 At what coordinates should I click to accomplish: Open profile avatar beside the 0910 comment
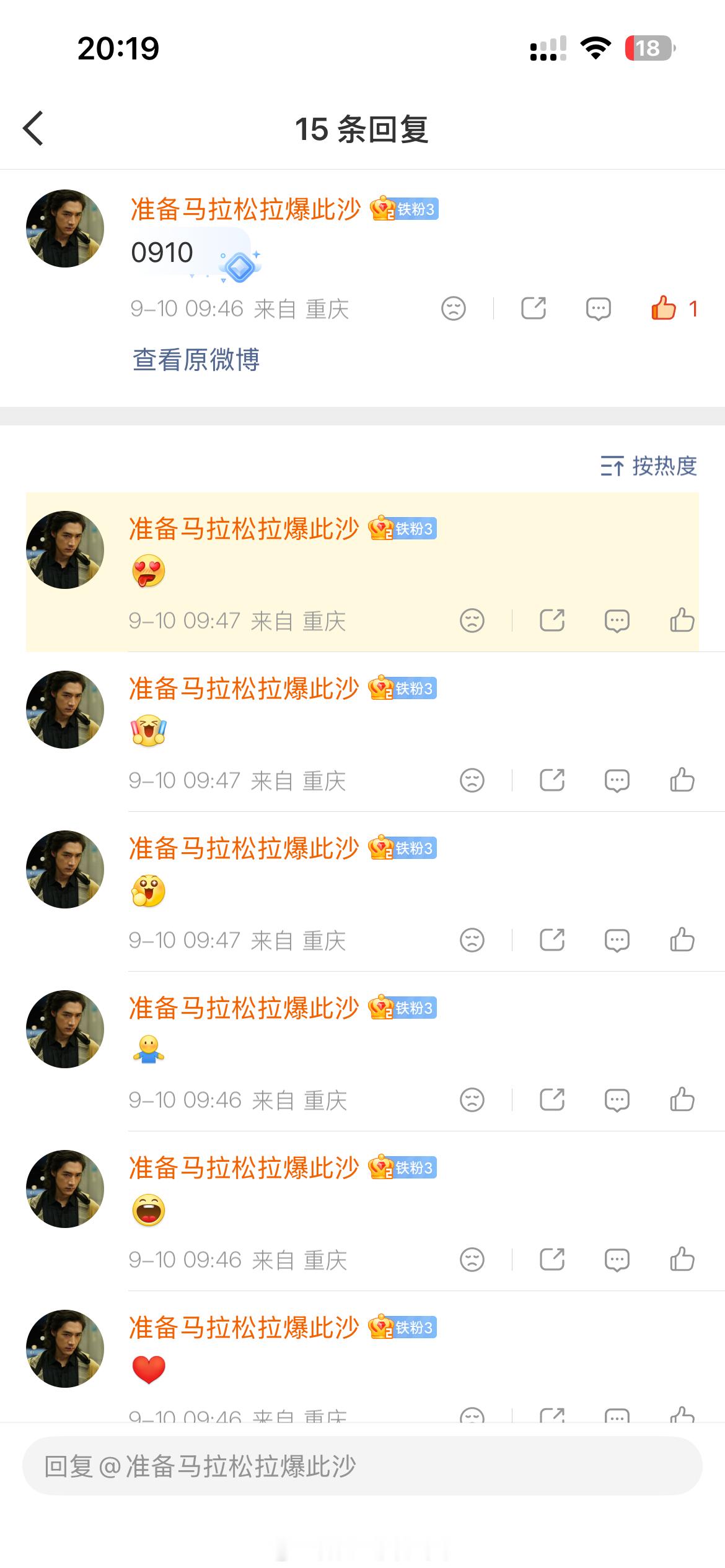pos(65,229)
